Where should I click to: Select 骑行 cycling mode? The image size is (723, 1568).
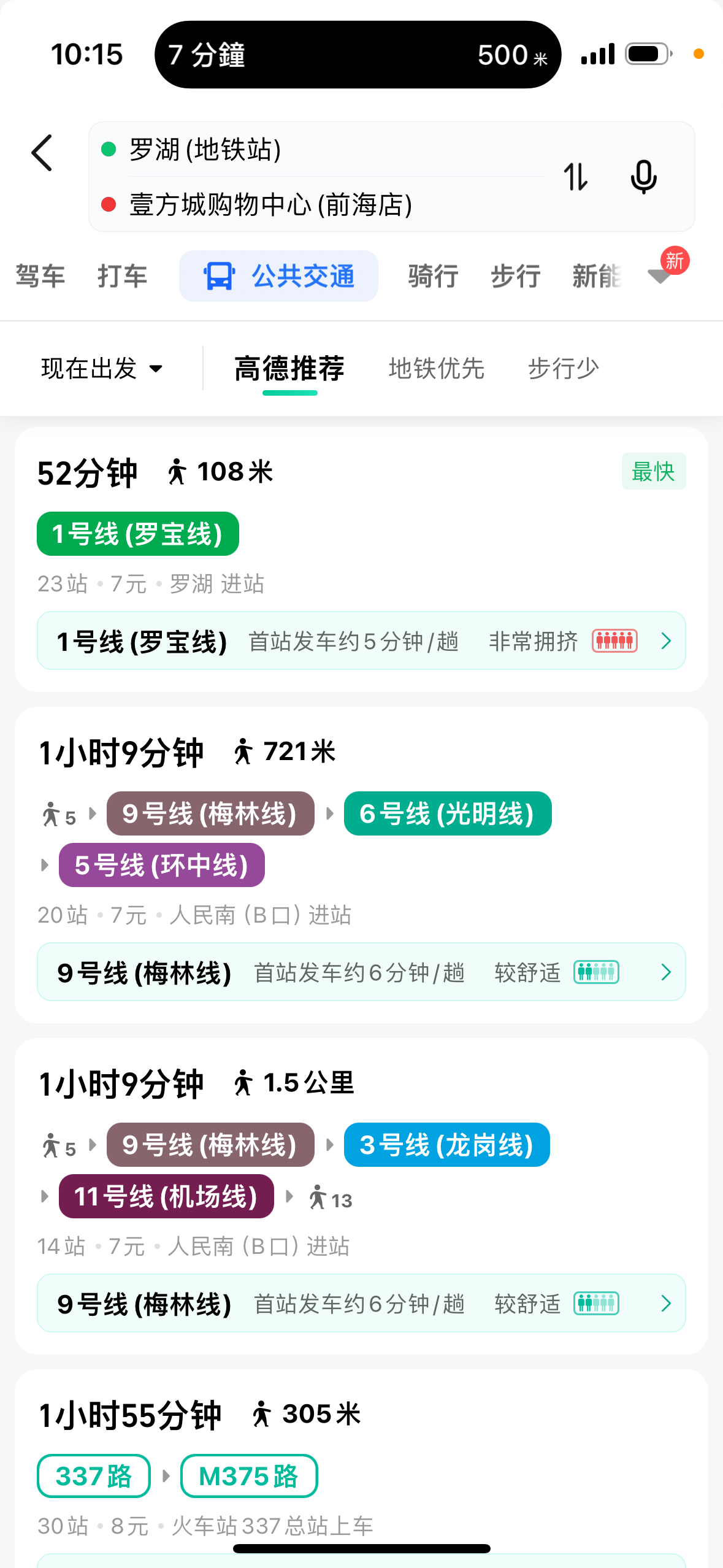click(433, 276)
